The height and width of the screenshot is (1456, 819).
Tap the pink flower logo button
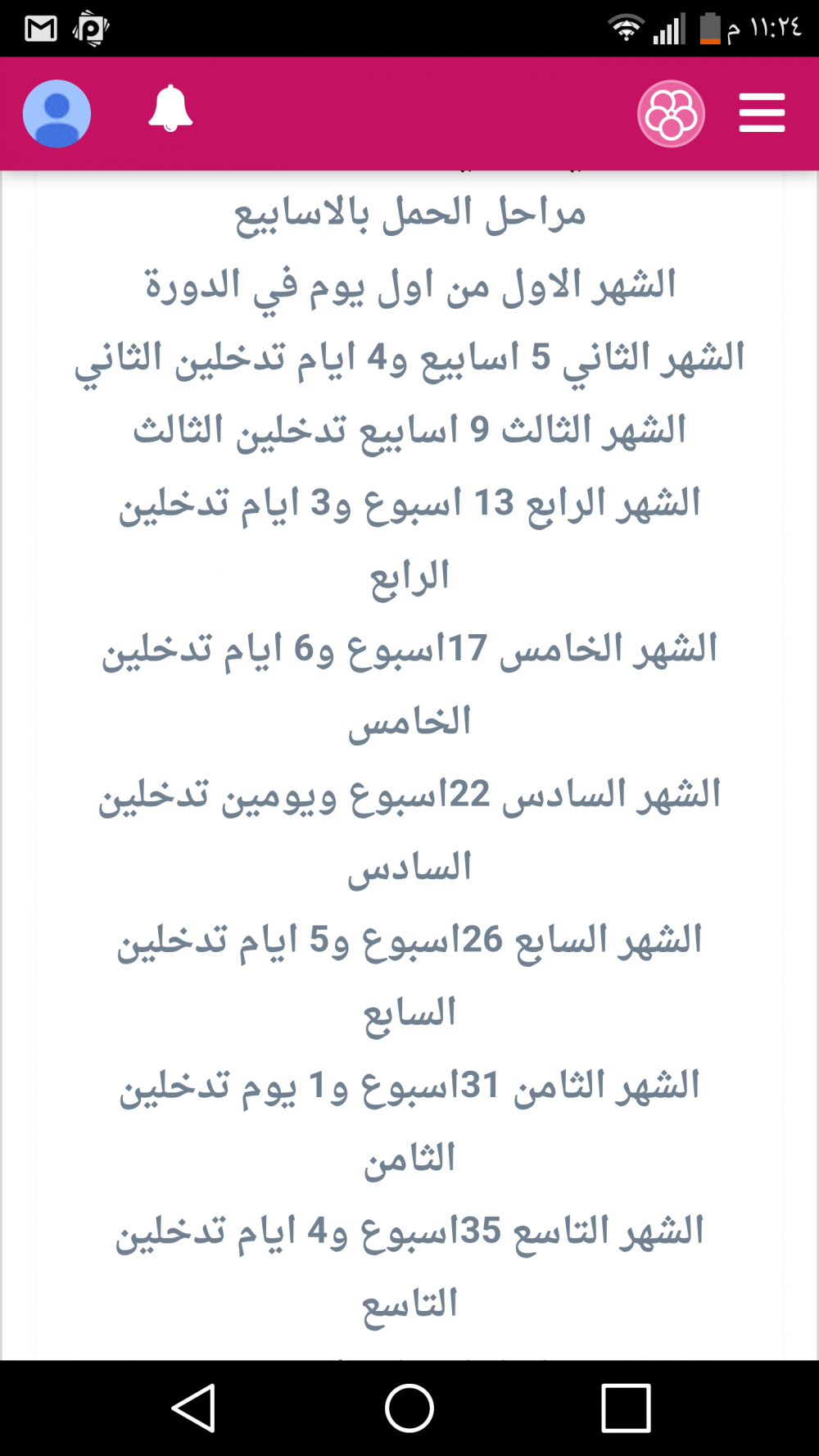click(671, 114)
